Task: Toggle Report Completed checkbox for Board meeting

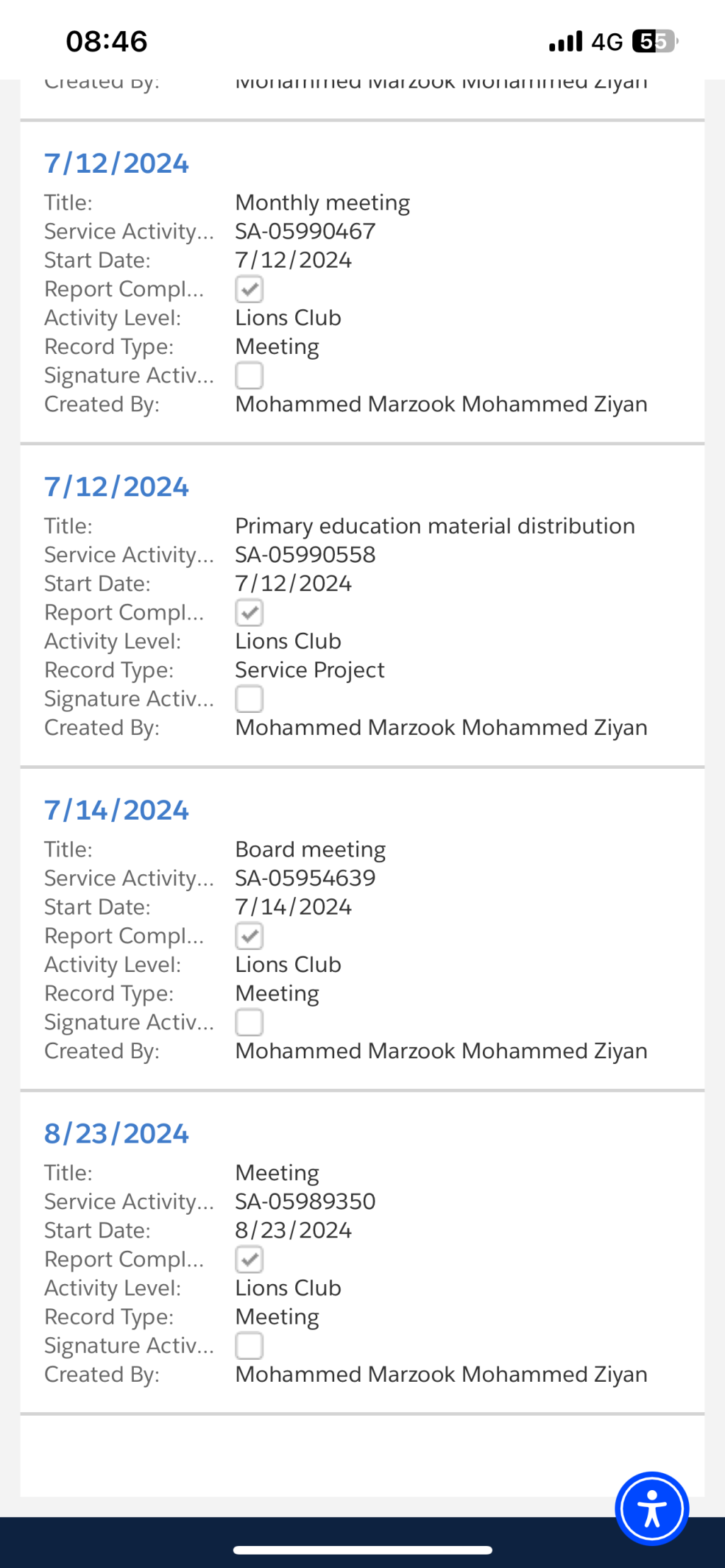Action: pyautogui.click(x=249, y=937)
